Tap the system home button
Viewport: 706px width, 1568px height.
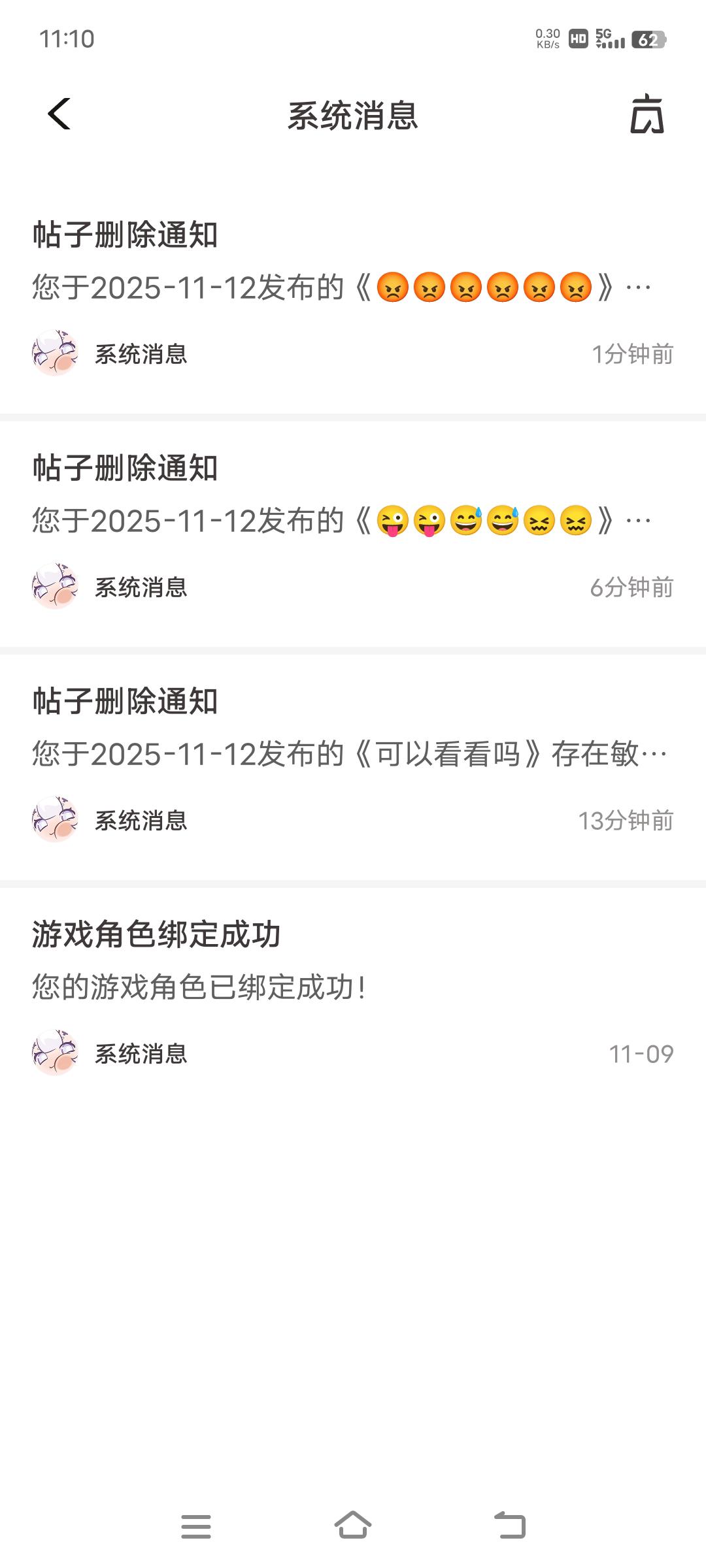[x=353, y=1526]
